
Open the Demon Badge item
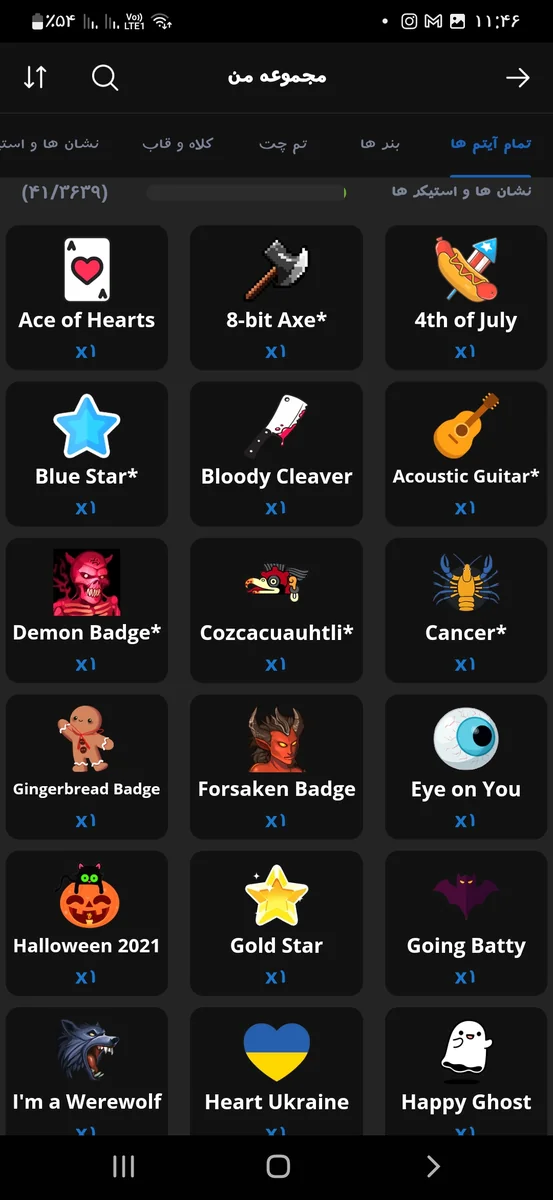87,610
